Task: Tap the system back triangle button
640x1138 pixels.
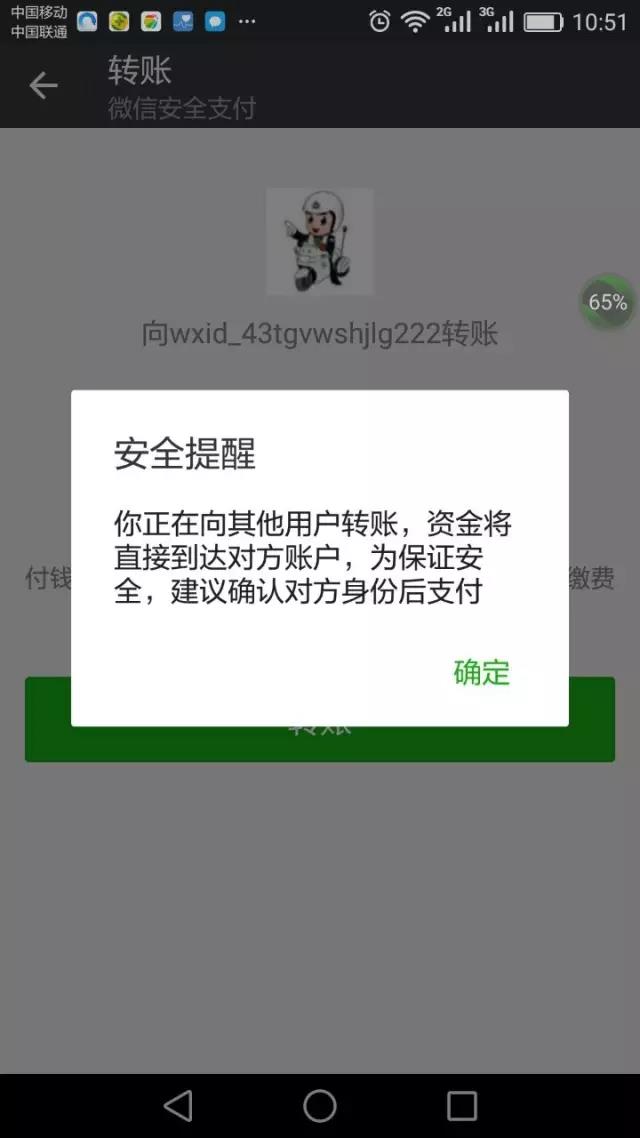Action: 178,1106
